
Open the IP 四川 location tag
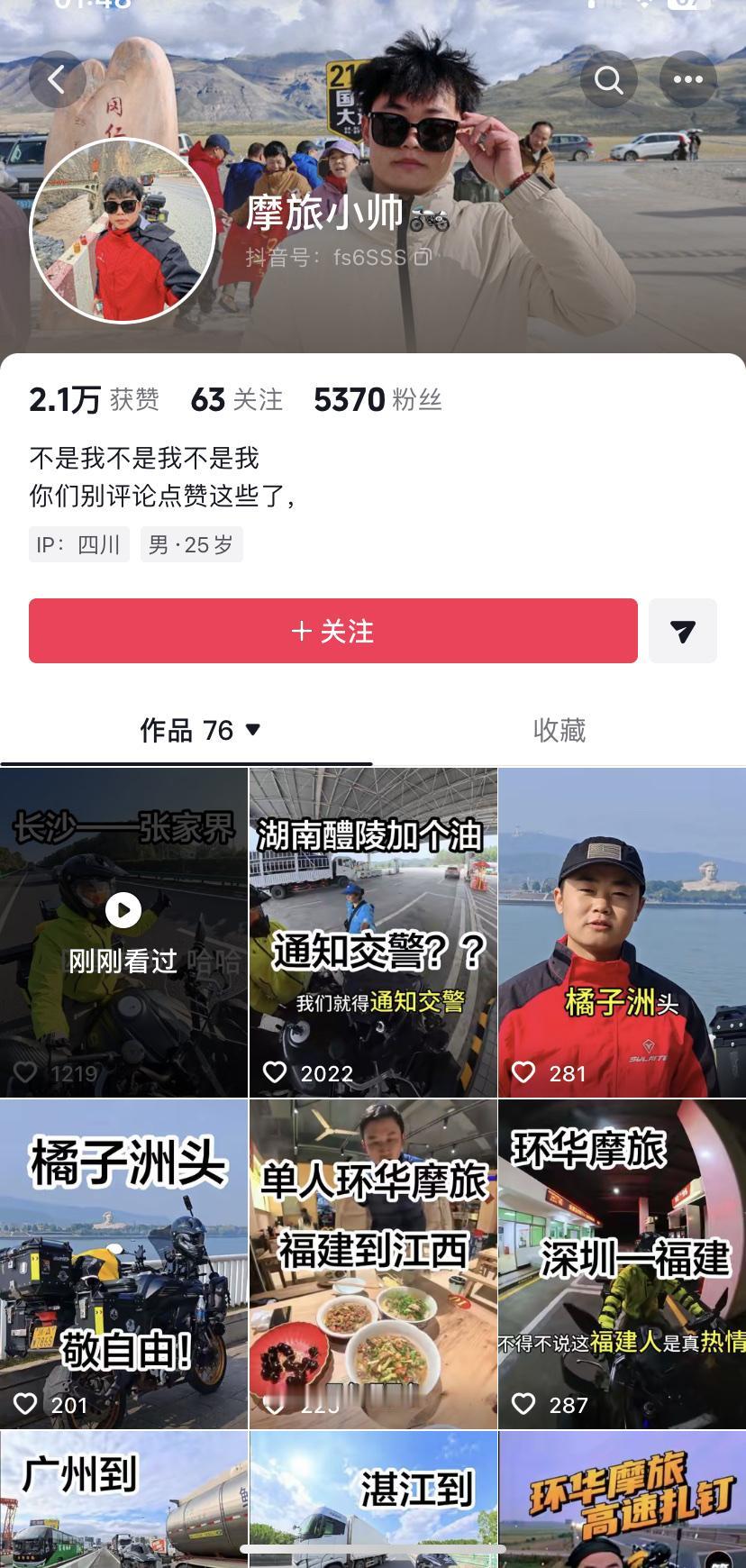pos(77,544)
